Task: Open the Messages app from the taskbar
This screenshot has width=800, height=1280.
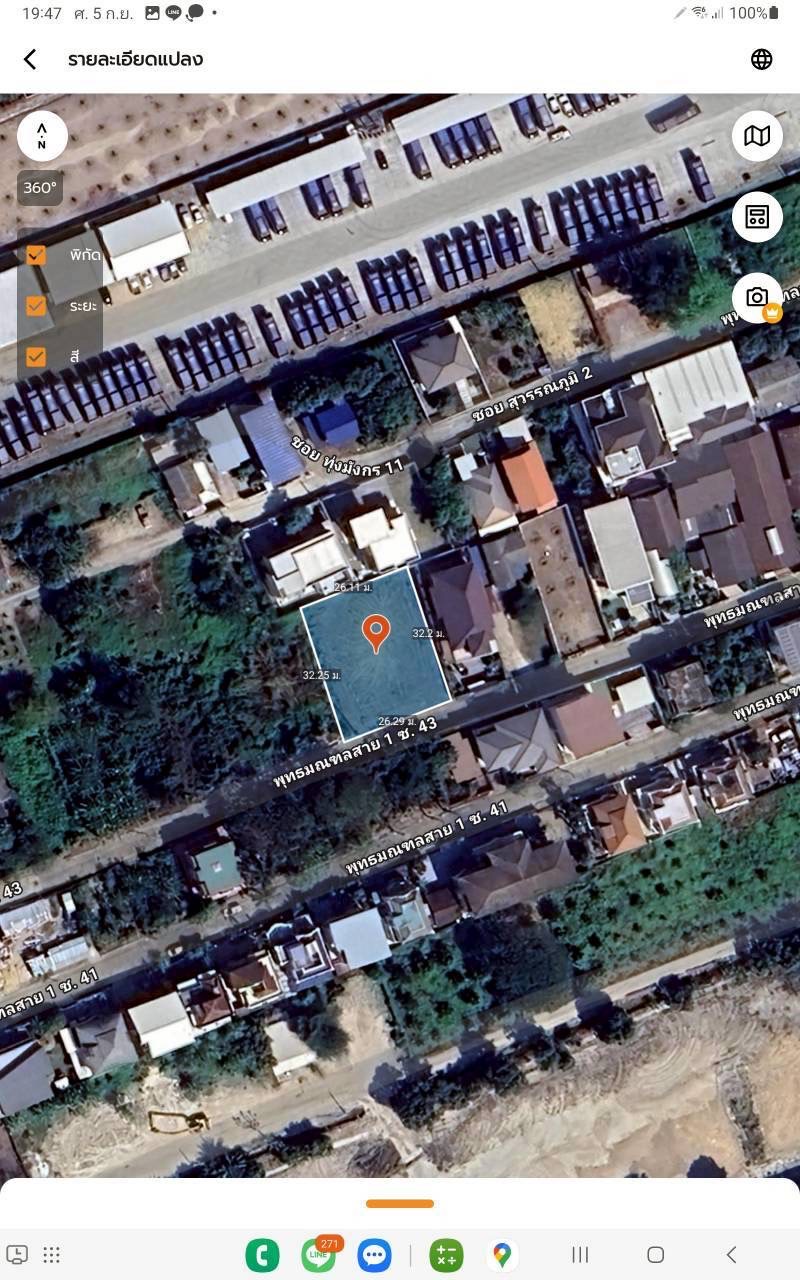Action: click(x=374, y=1254)
